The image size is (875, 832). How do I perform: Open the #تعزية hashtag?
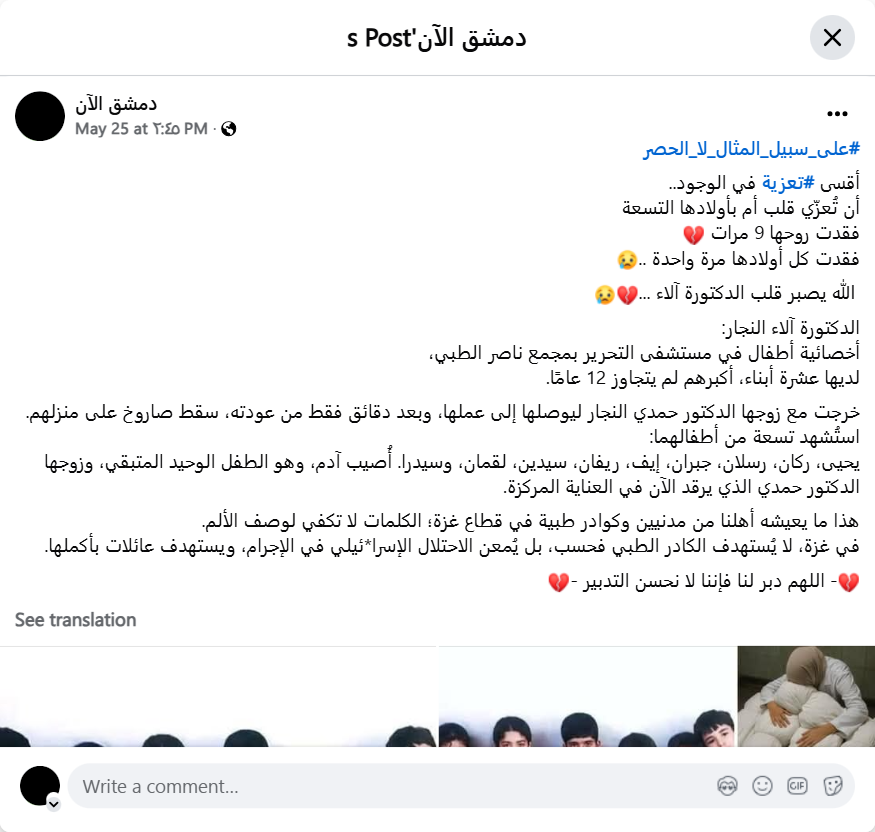pos(789,183)
